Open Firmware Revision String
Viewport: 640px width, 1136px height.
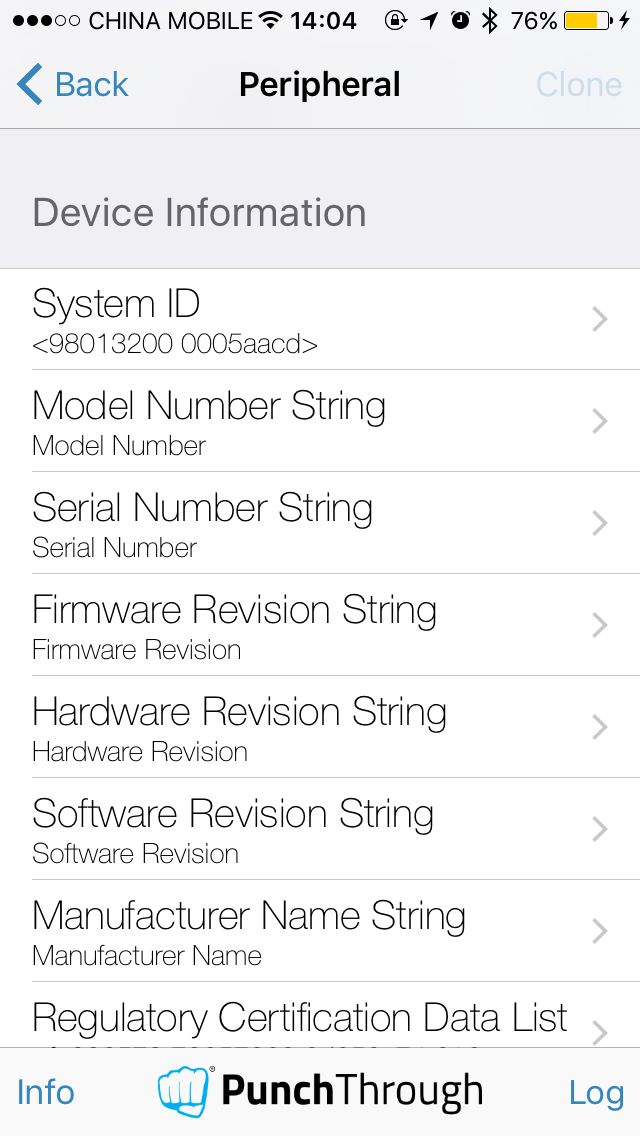[x=320, y=625]
